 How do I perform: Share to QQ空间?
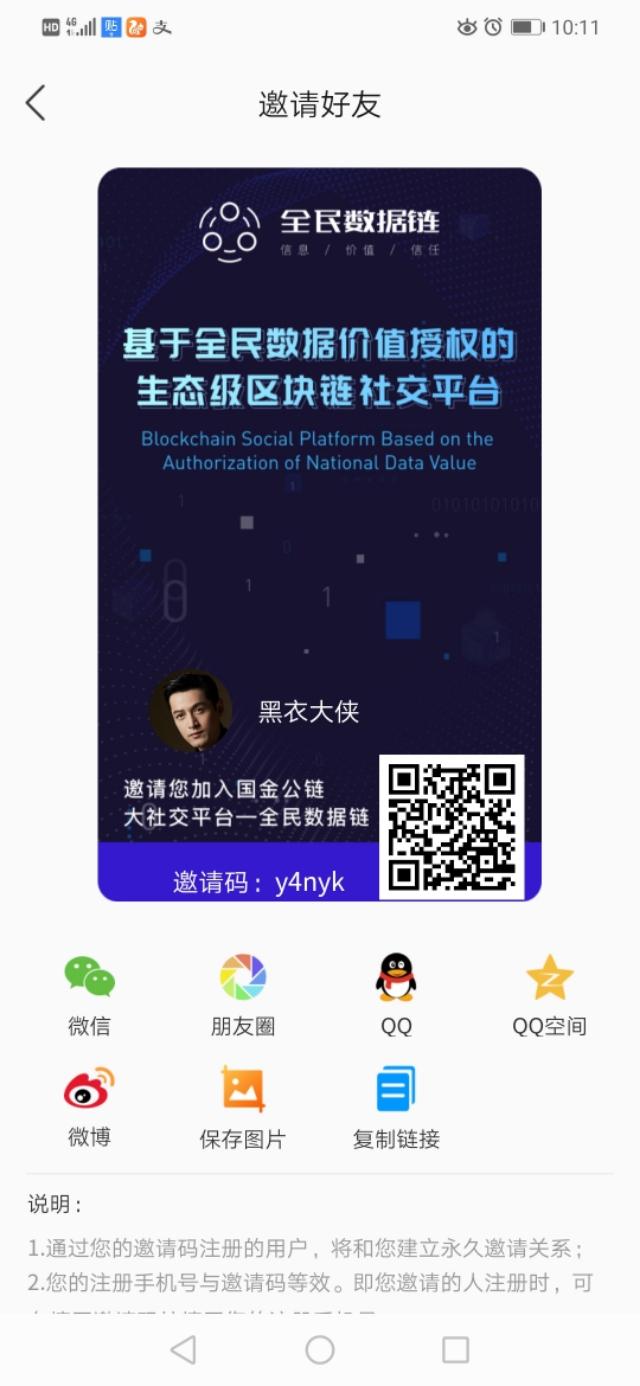pyautogui.click(x=549, y=995)
